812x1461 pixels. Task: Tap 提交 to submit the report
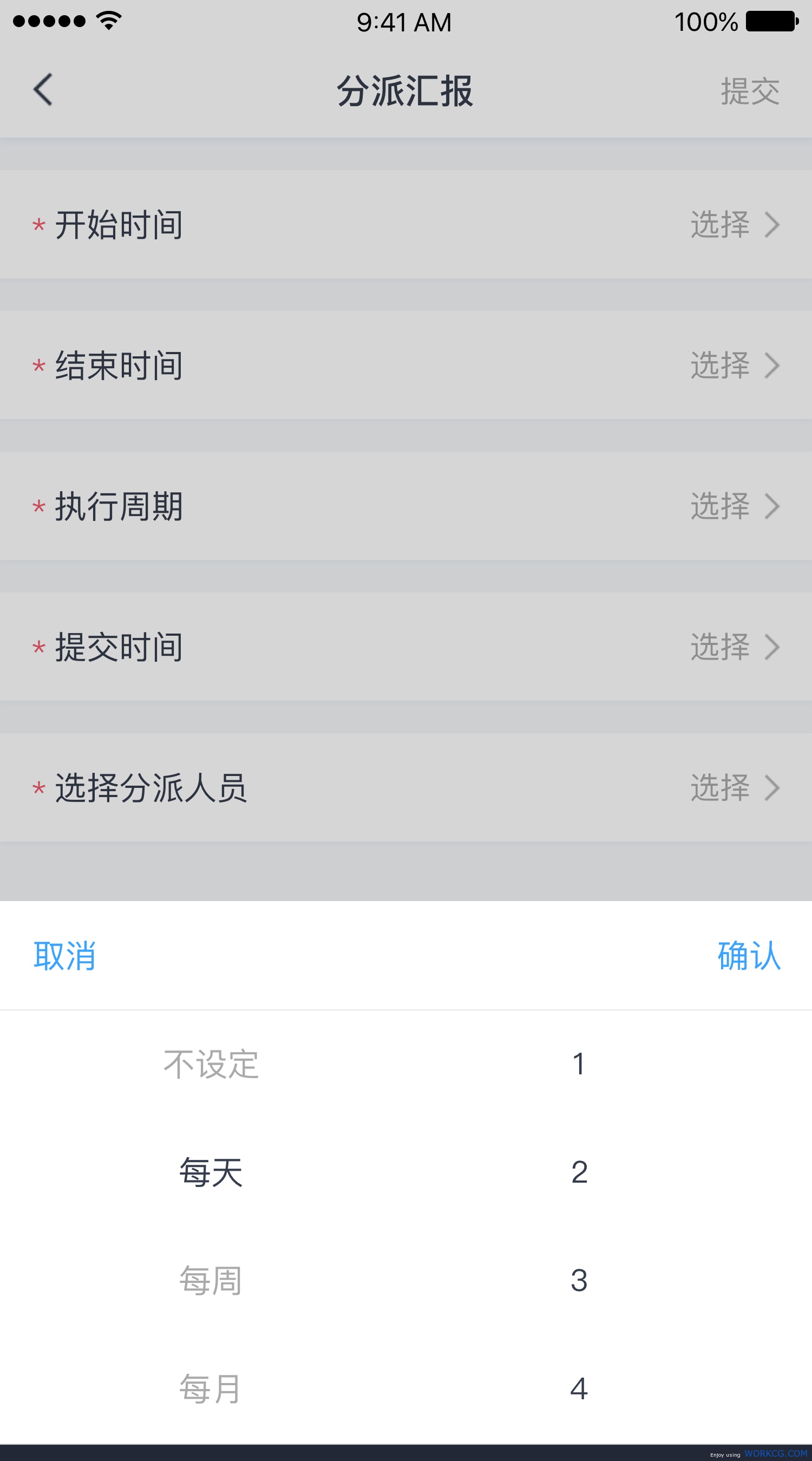(750, 91)
